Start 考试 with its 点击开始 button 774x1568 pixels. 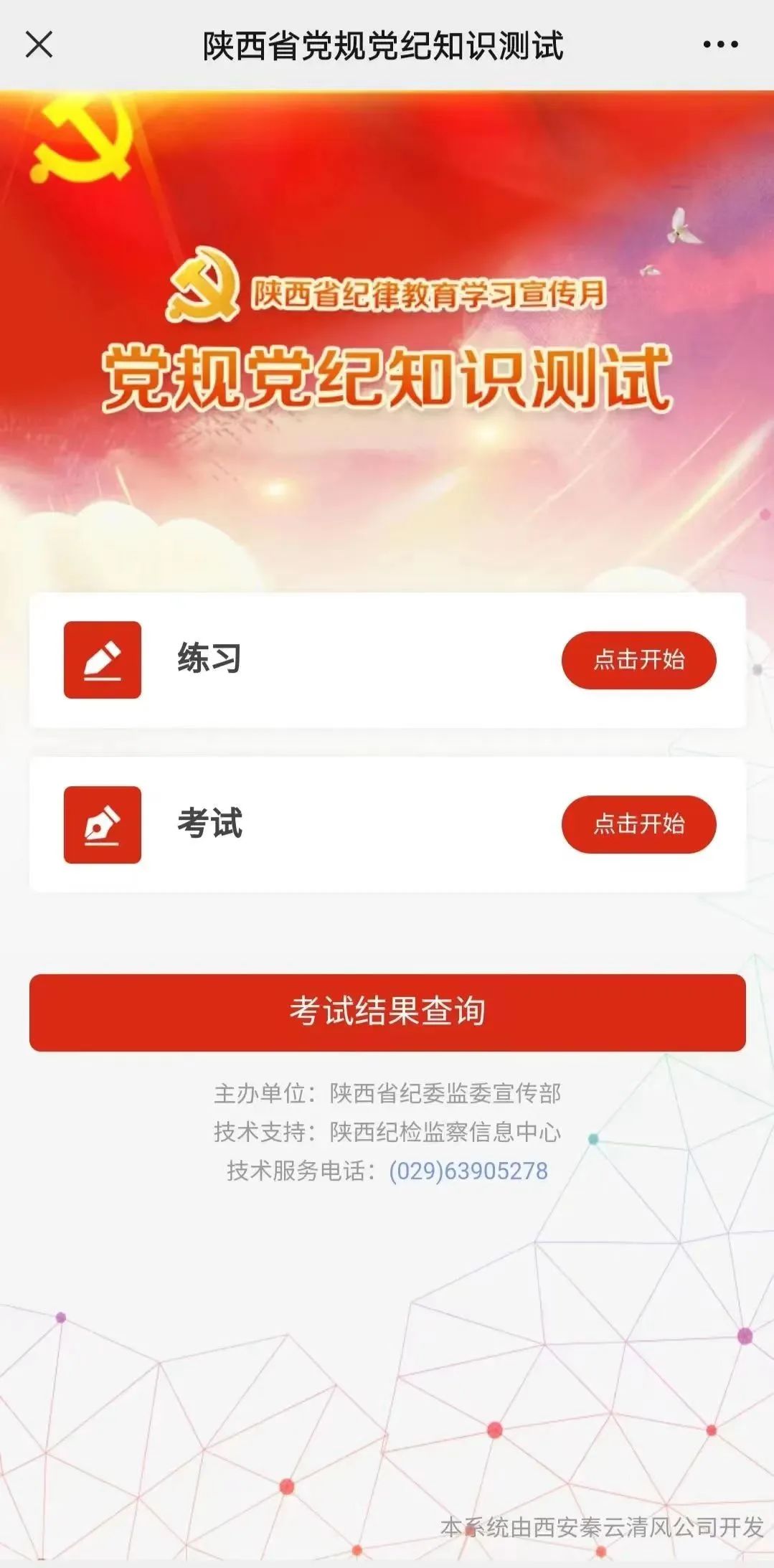point(638,824)
